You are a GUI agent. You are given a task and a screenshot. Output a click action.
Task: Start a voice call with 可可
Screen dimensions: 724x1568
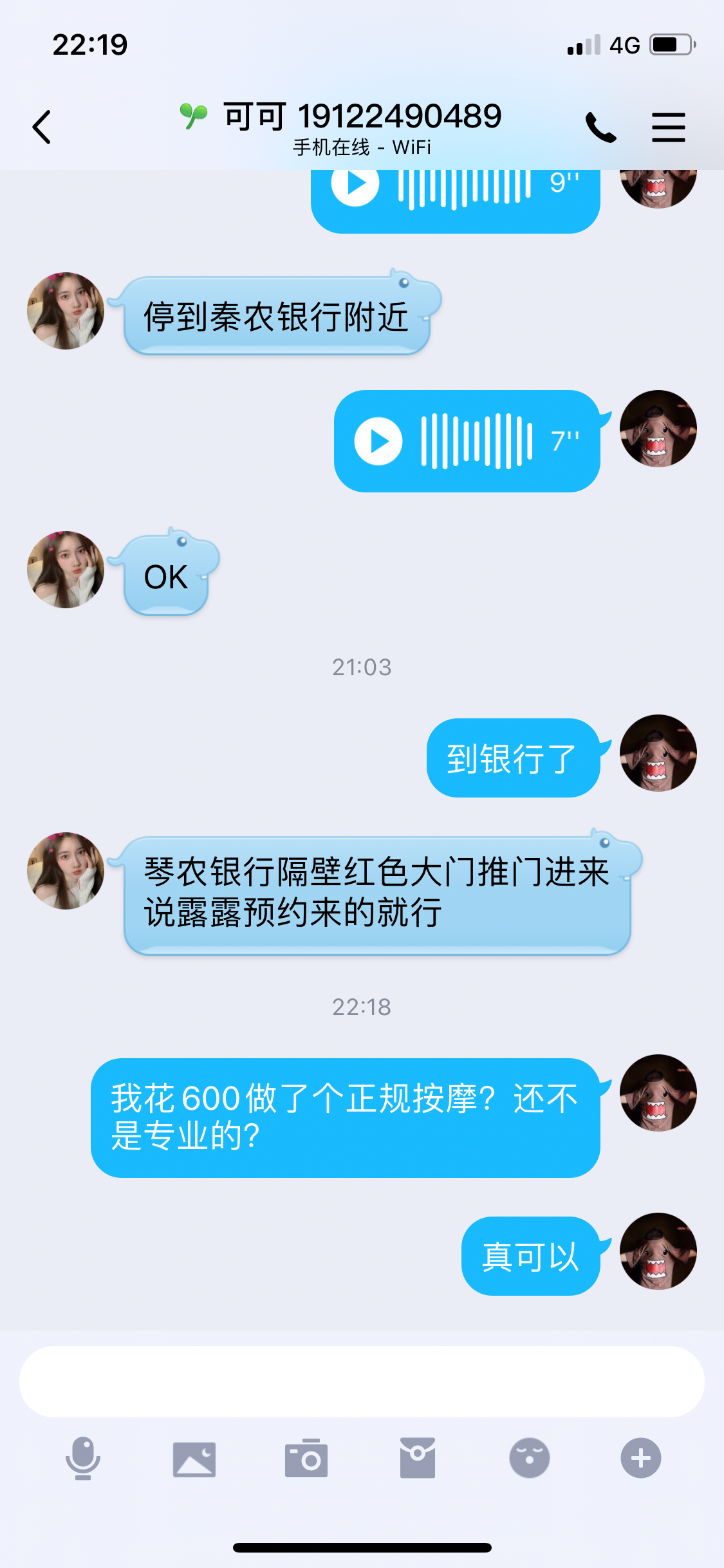point(600,126)
